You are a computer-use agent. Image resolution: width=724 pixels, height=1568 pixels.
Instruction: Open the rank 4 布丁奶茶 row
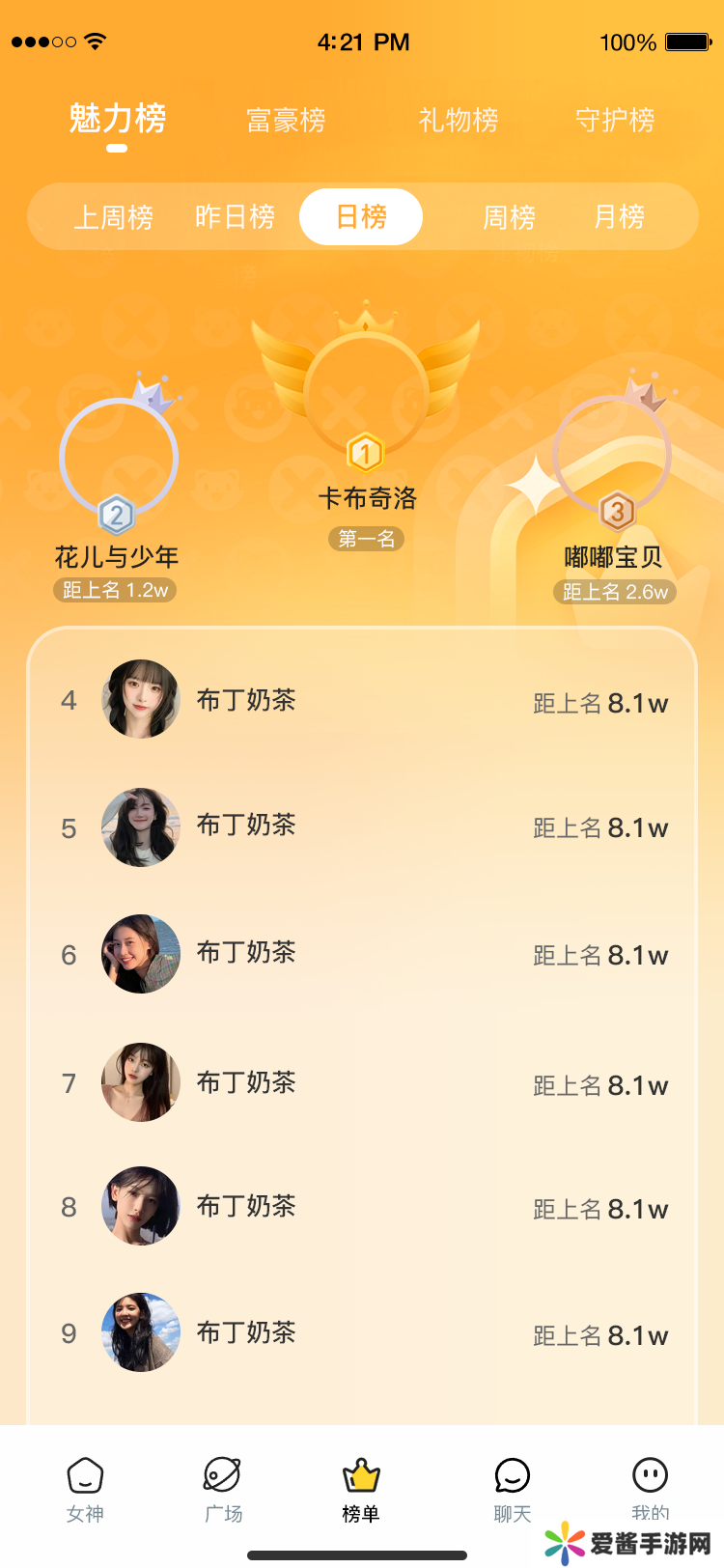362,700
